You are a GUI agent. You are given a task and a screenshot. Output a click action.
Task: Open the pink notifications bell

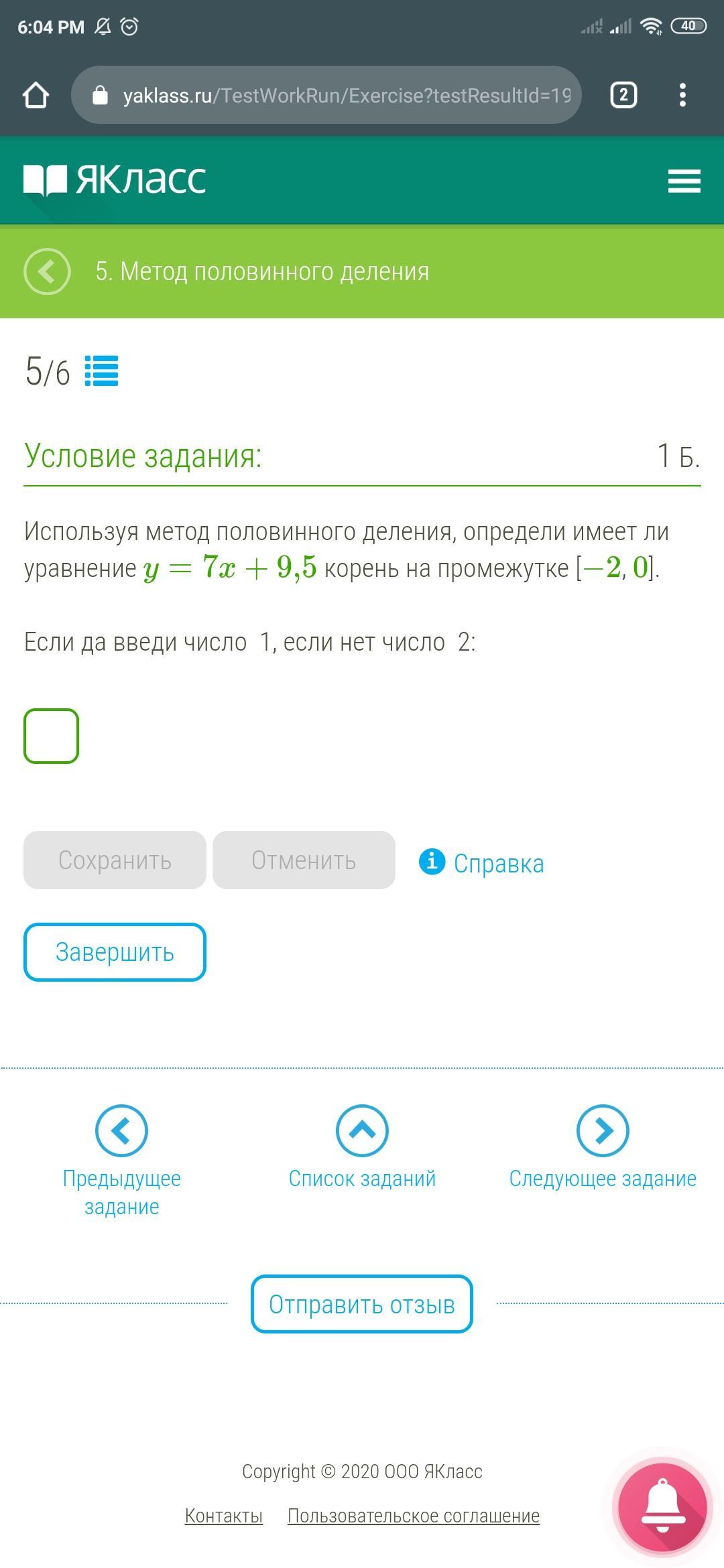[662, 1506]
